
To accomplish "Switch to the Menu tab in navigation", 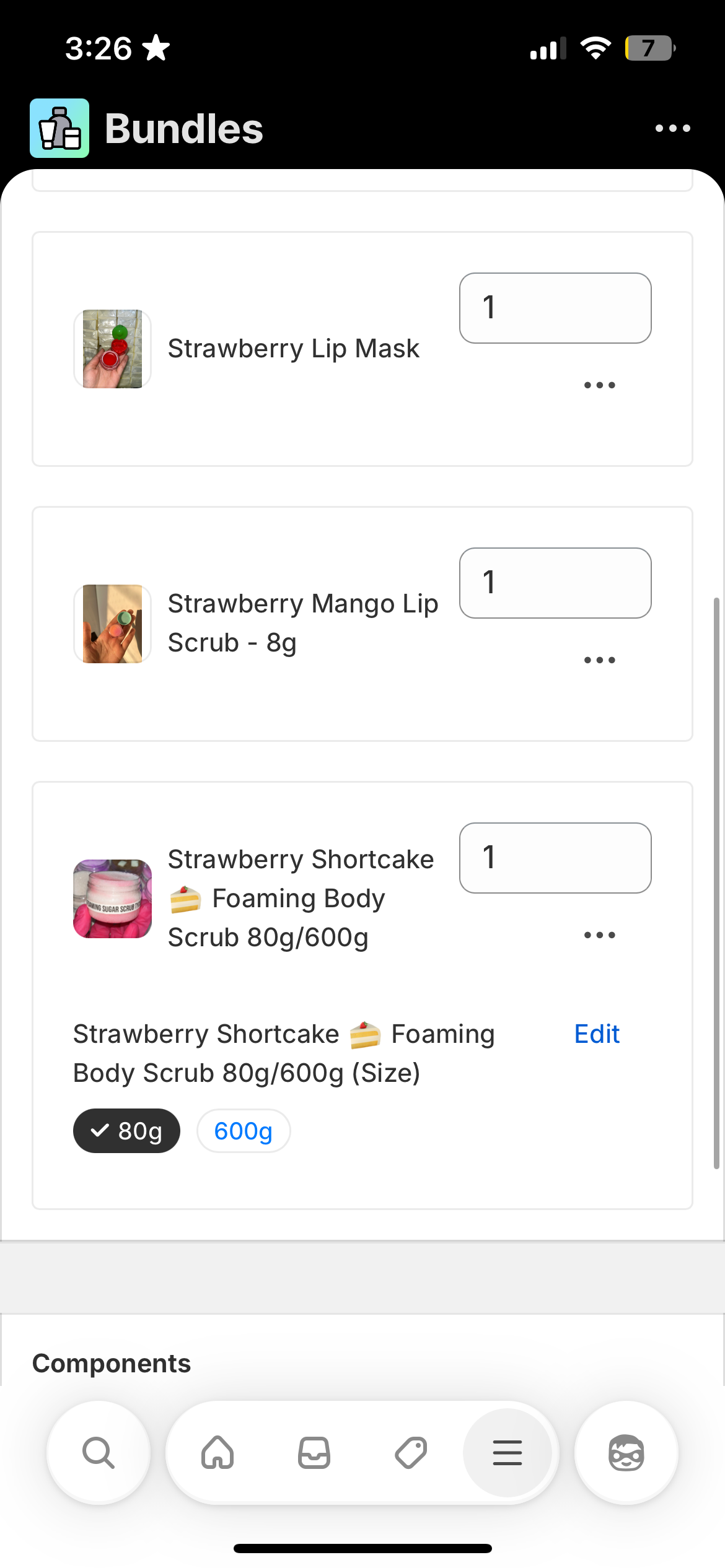I will (x=507, y=1452).
